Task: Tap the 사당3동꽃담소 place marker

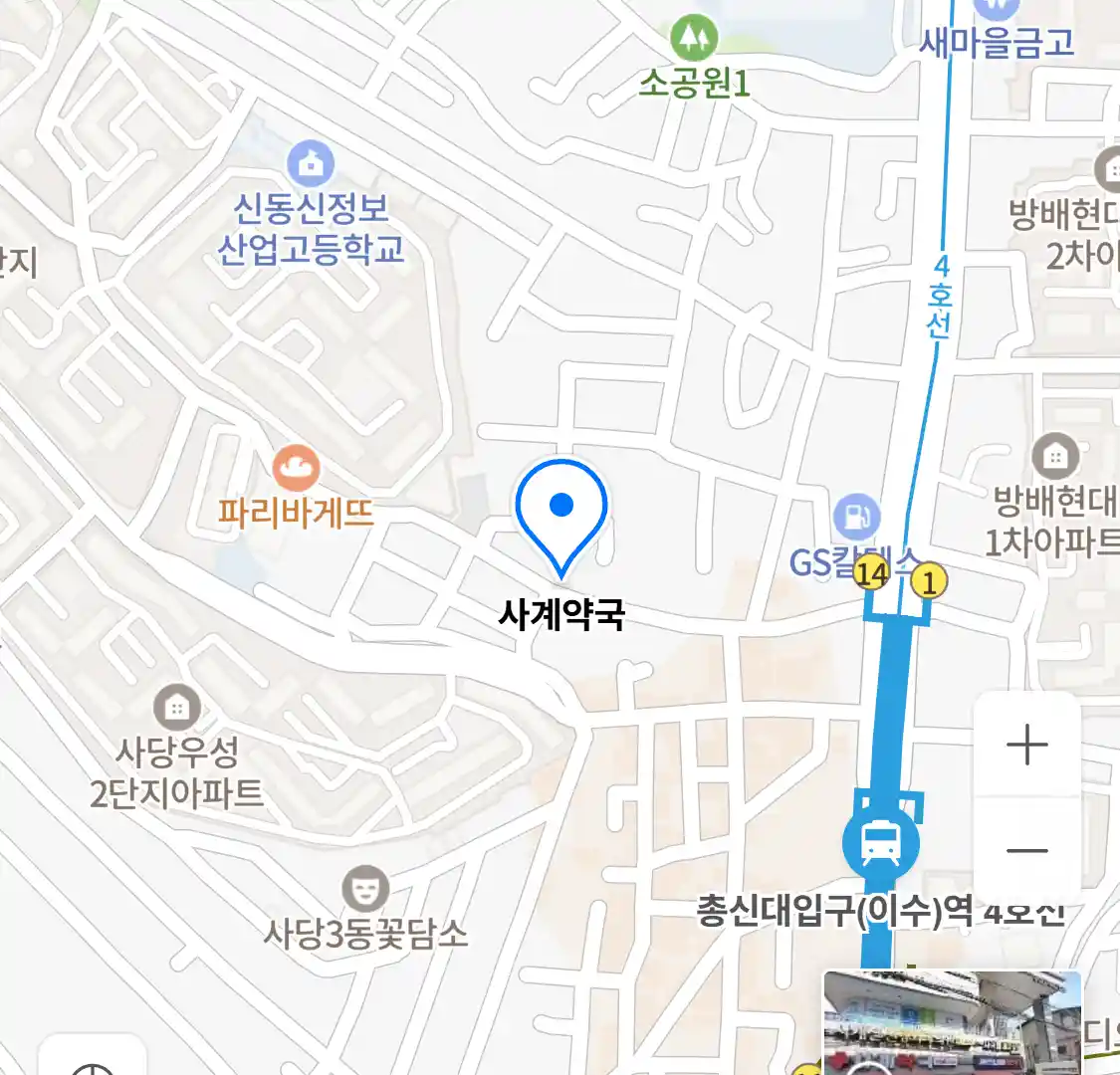Action: (365, 888)
